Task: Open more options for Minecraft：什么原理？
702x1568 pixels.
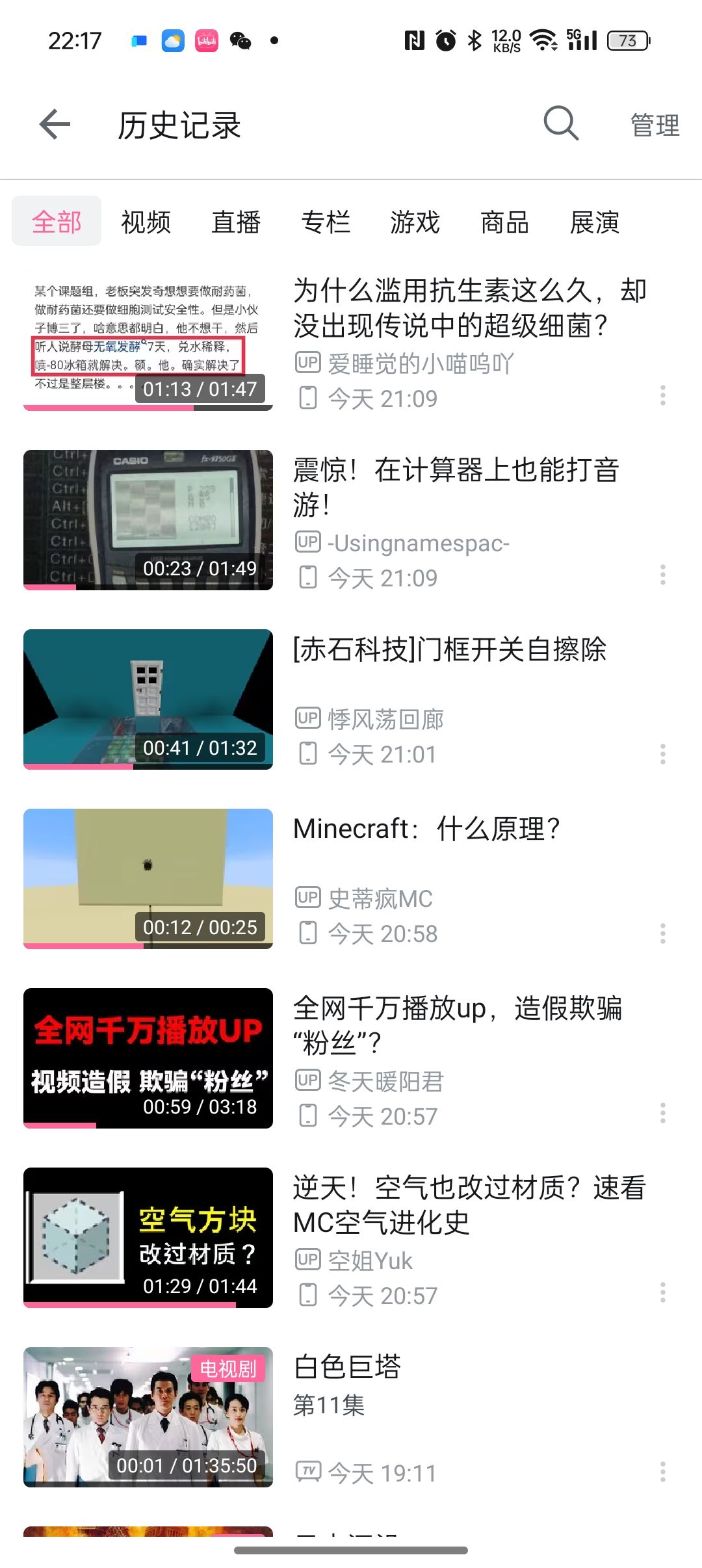Action: point(663,934)
